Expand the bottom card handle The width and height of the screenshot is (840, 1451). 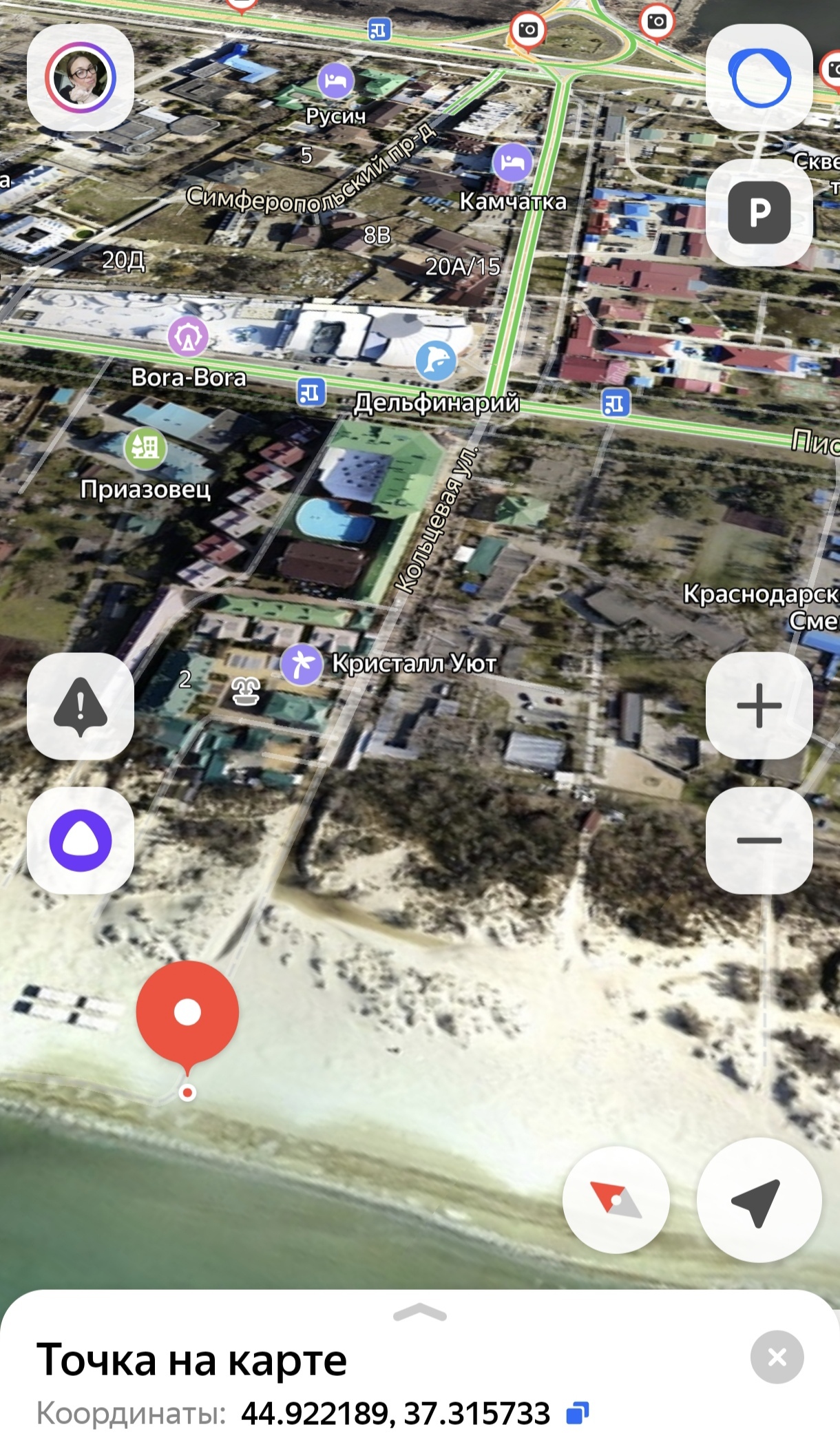420,1313
